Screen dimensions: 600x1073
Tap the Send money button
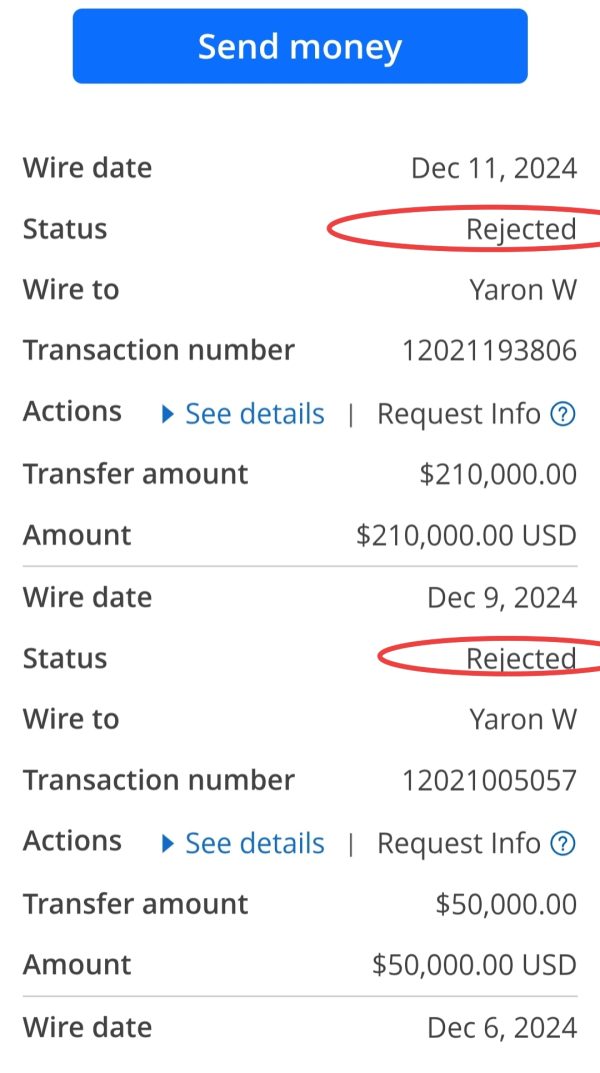pyautogui.click(x=300, y=47)
